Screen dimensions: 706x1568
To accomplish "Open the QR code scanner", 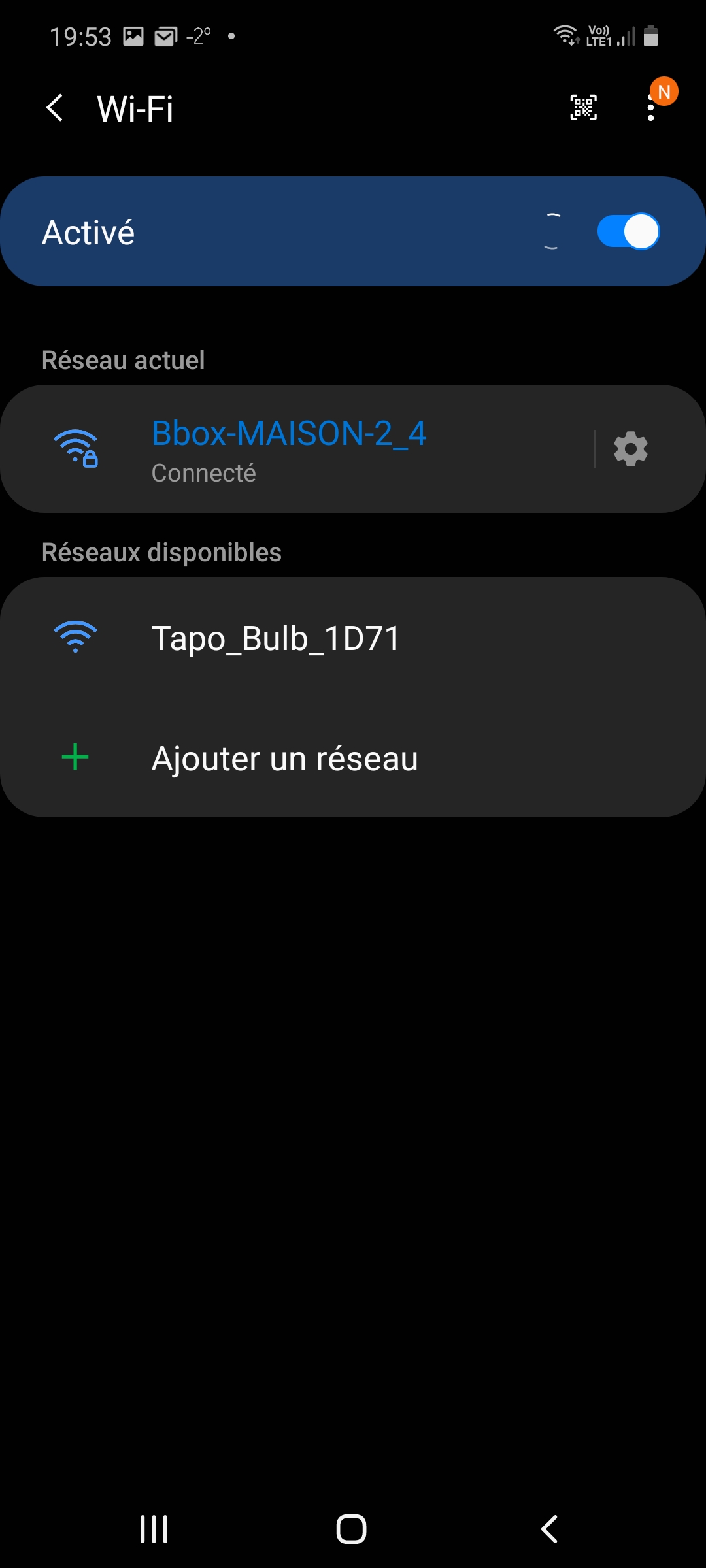I will click(x=583, y=108).
